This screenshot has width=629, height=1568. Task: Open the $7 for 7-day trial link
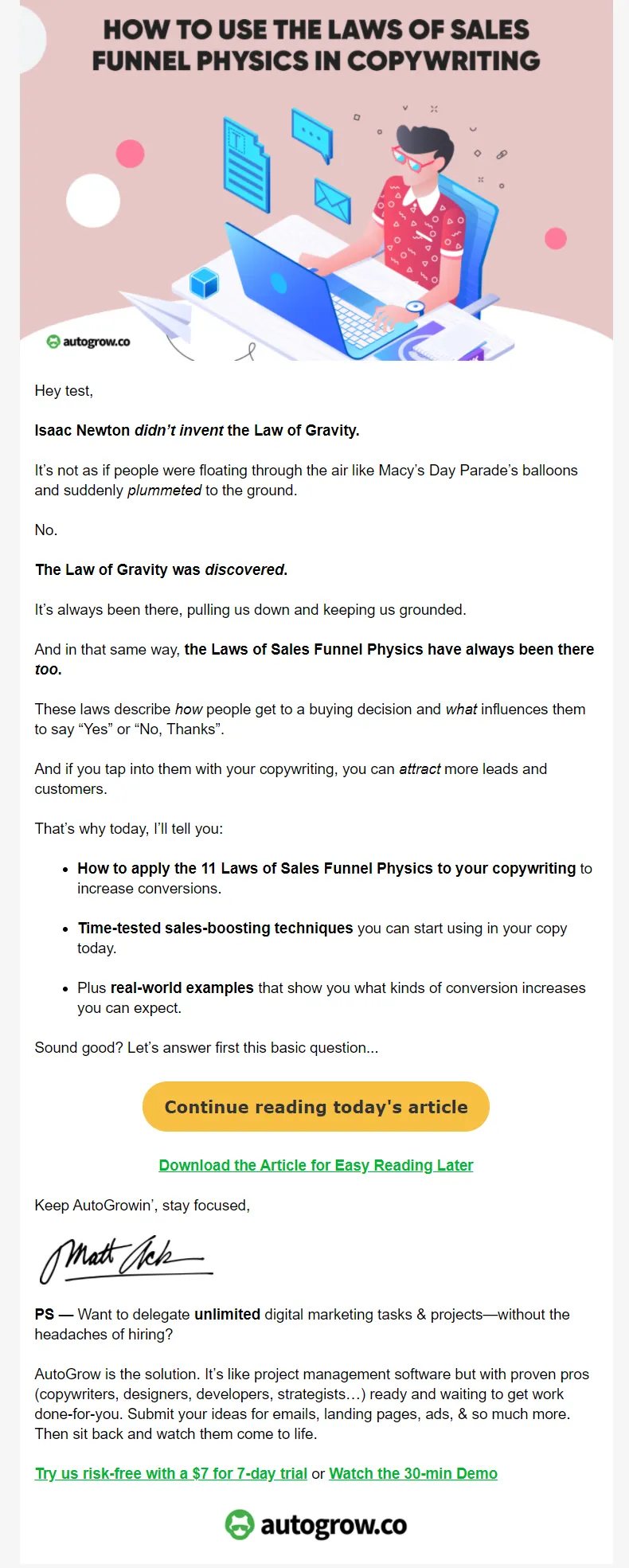[170, 1473]
